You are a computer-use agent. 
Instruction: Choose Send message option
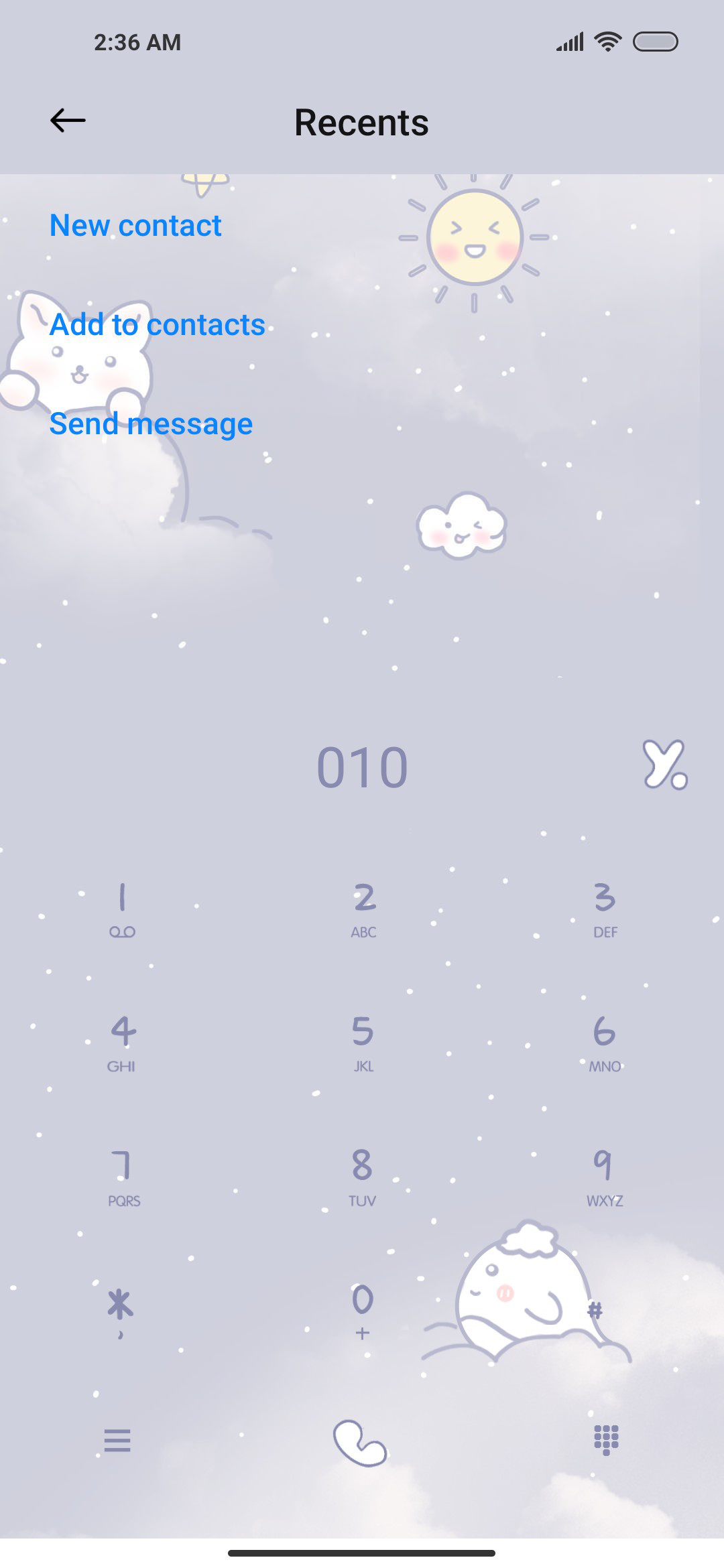151,423
